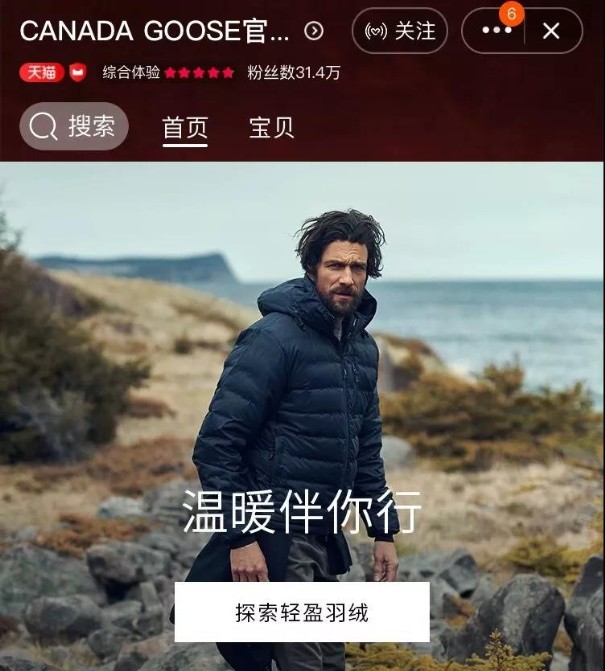The image size is (605, 671).
Task: Switch to the 宝贝 tab
Action: point(271,128)
